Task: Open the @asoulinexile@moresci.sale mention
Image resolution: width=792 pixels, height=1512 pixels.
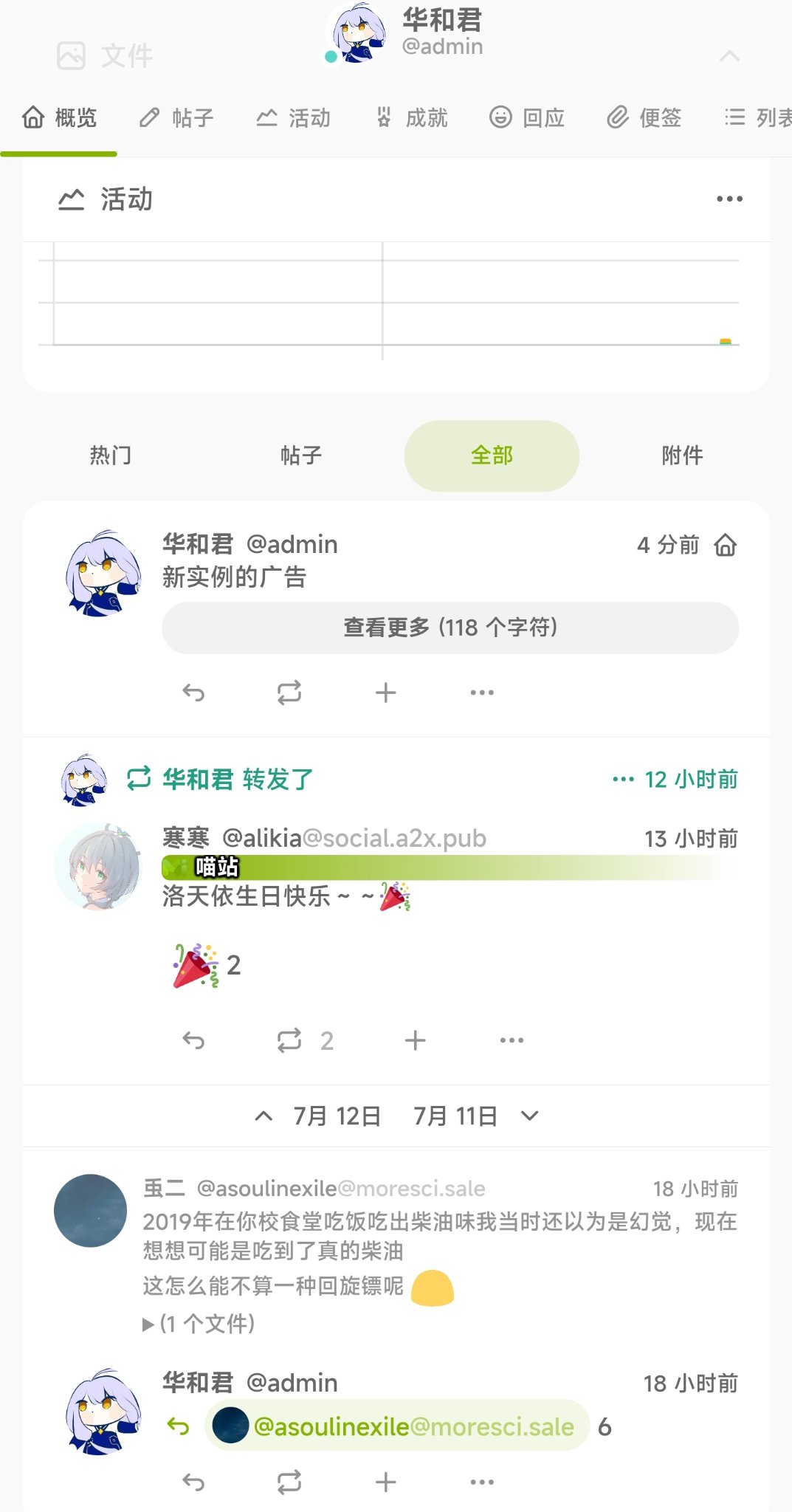Action: (x=397, y=1426)
